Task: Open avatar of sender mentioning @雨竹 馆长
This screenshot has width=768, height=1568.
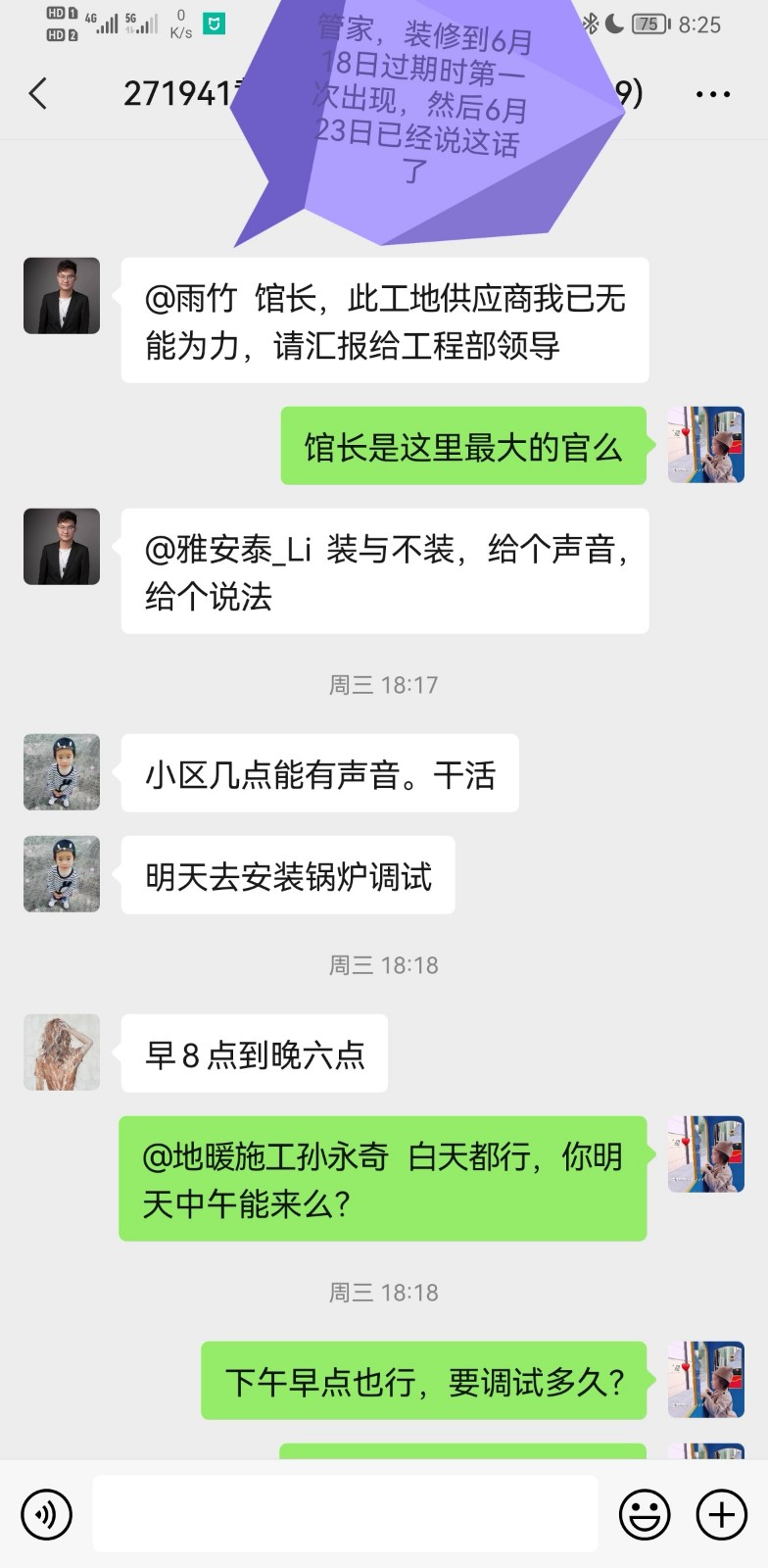Action: [62, 296]
